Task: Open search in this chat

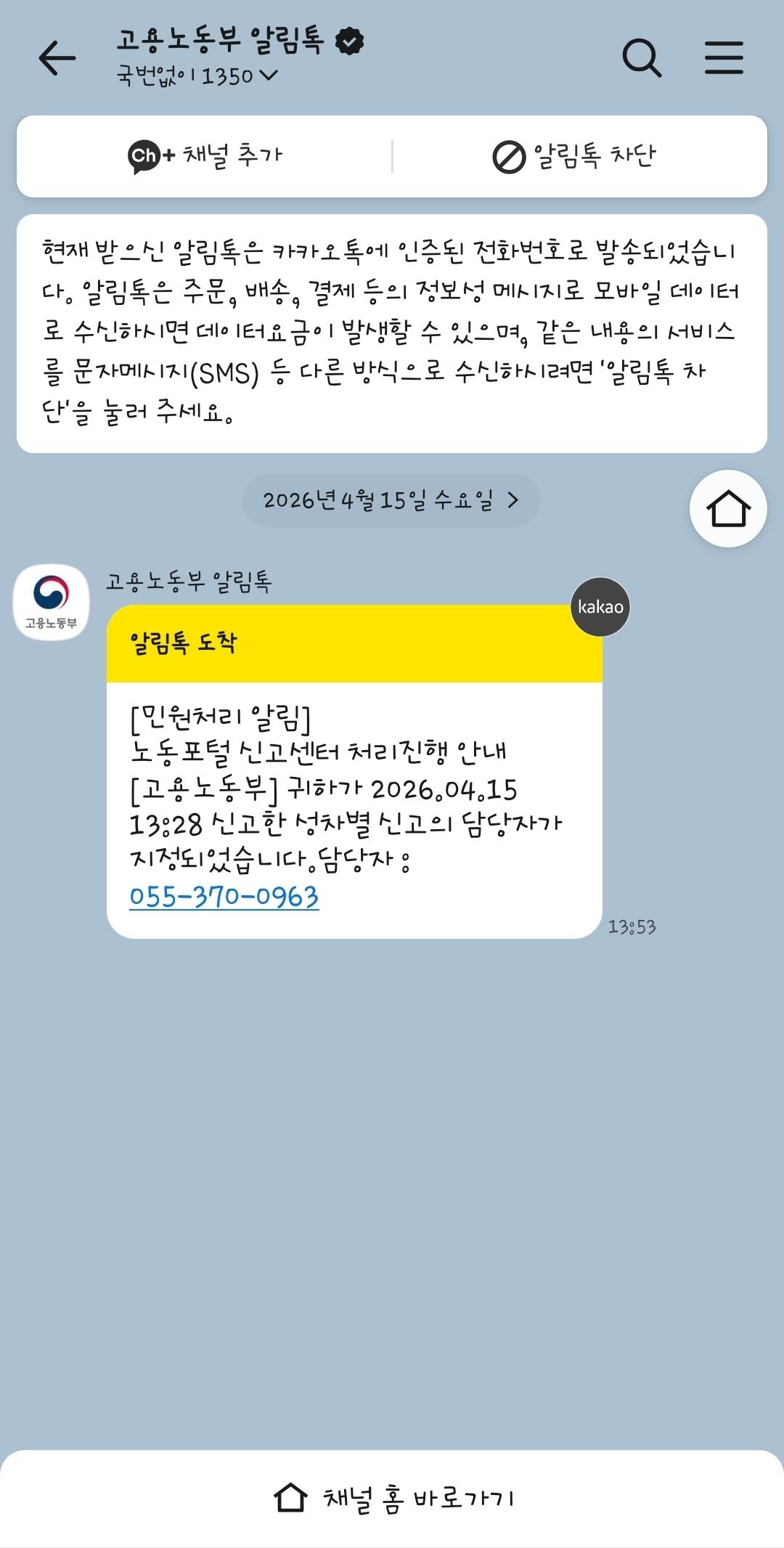Action: pyautogui.click(x=642, y=58)
